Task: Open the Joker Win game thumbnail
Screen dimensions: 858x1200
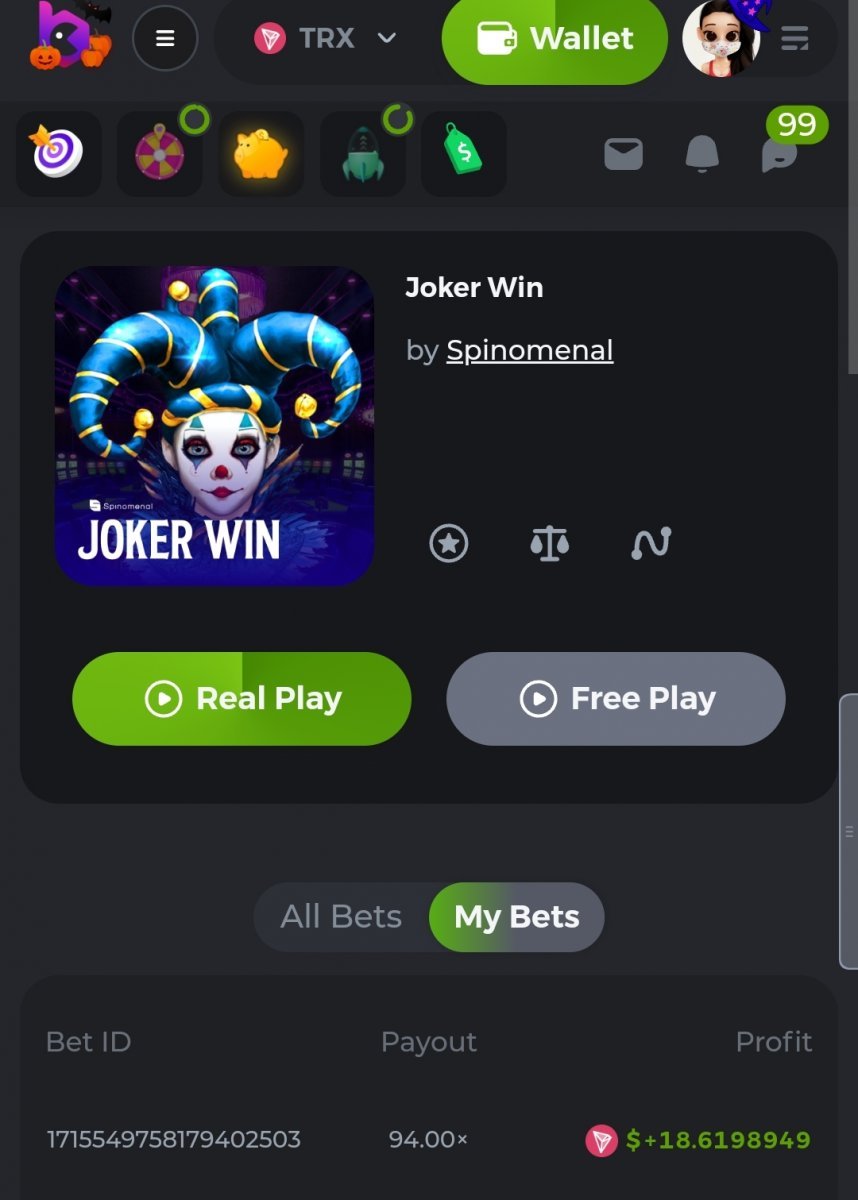Action: click(x=214, y=425)
